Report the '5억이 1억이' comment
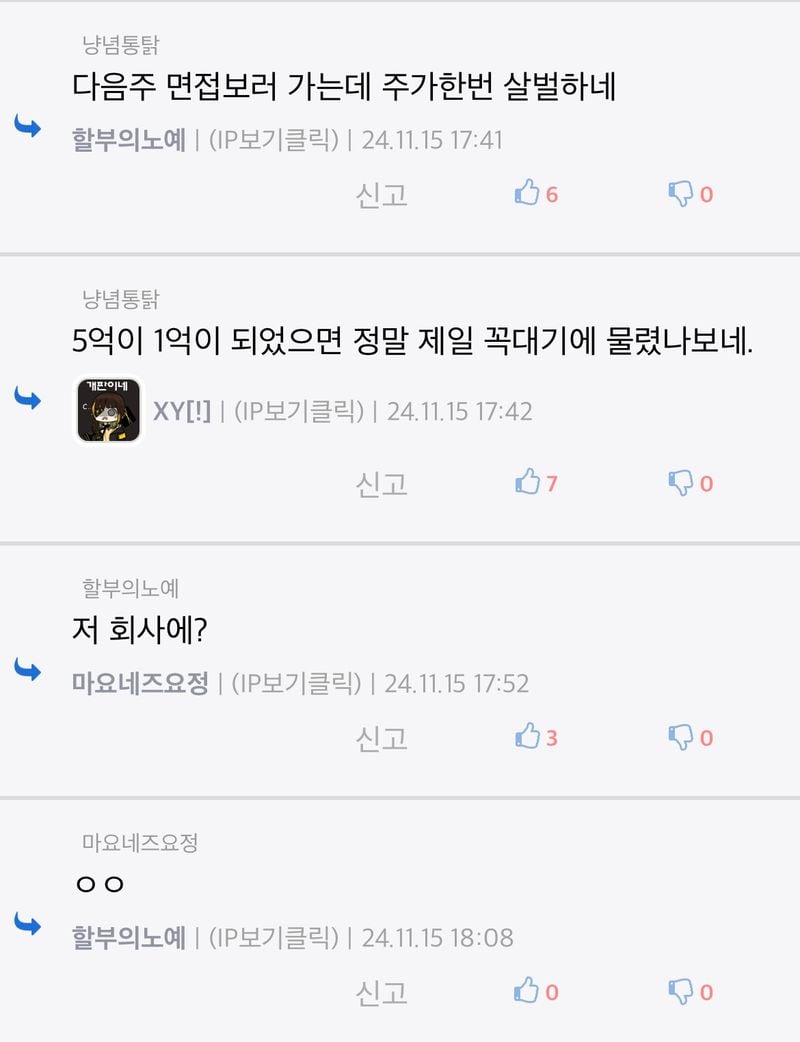This screenshot has width=800, height=1042. (x=382, y=484)
